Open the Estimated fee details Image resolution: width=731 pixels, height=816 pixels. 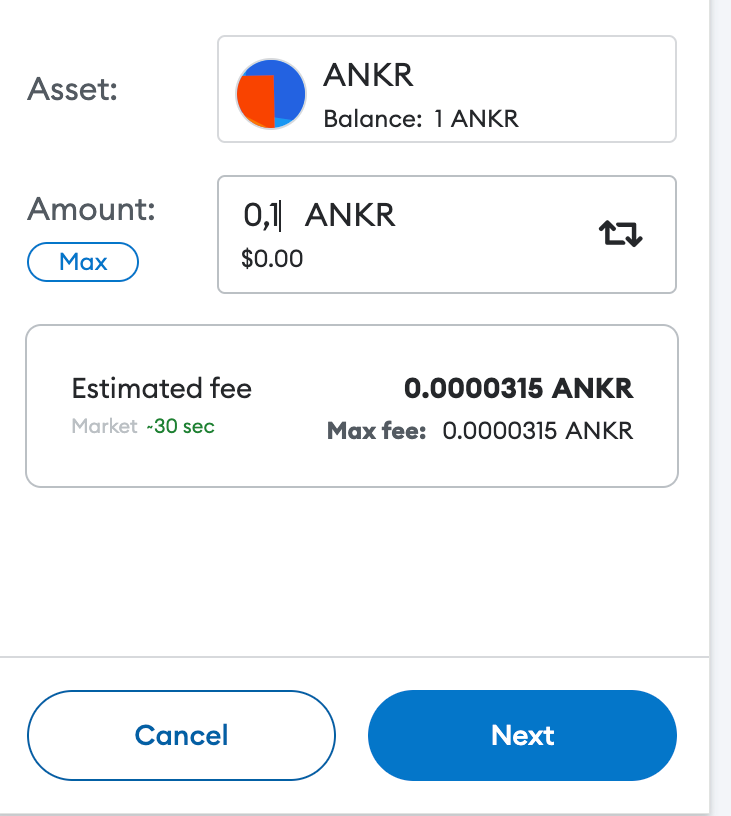352,406
